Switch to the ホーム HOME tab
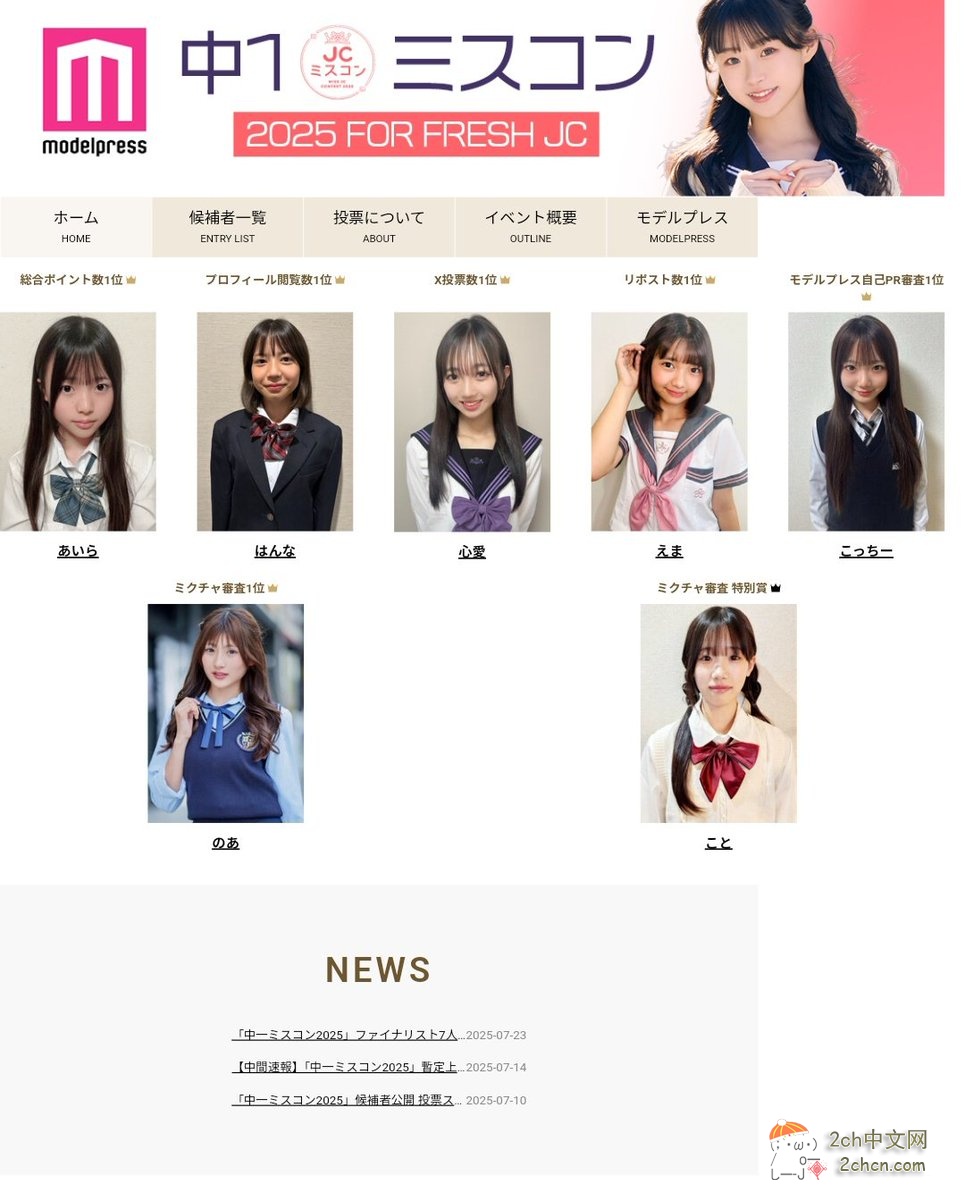 [x=76, y=227]
